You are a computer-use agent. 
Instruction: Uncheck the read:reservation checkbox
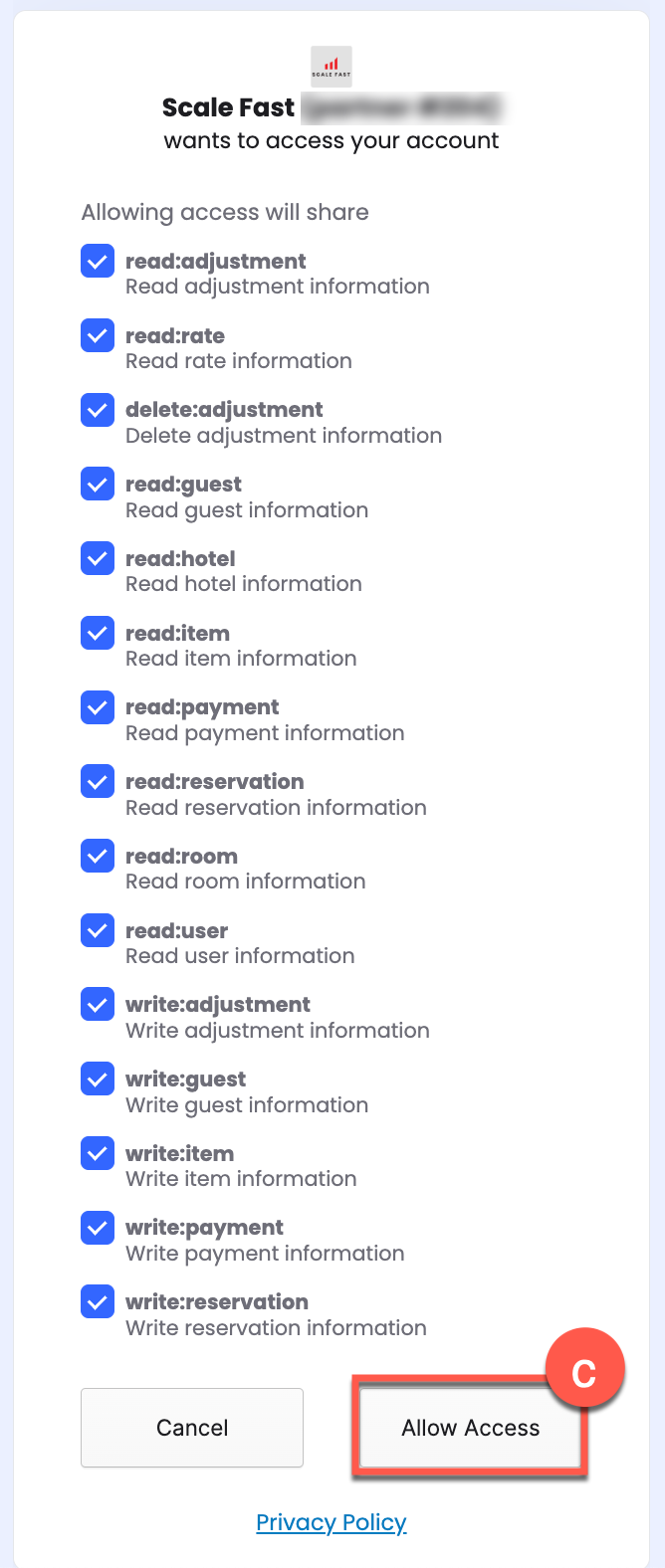(x=98, y=782)
